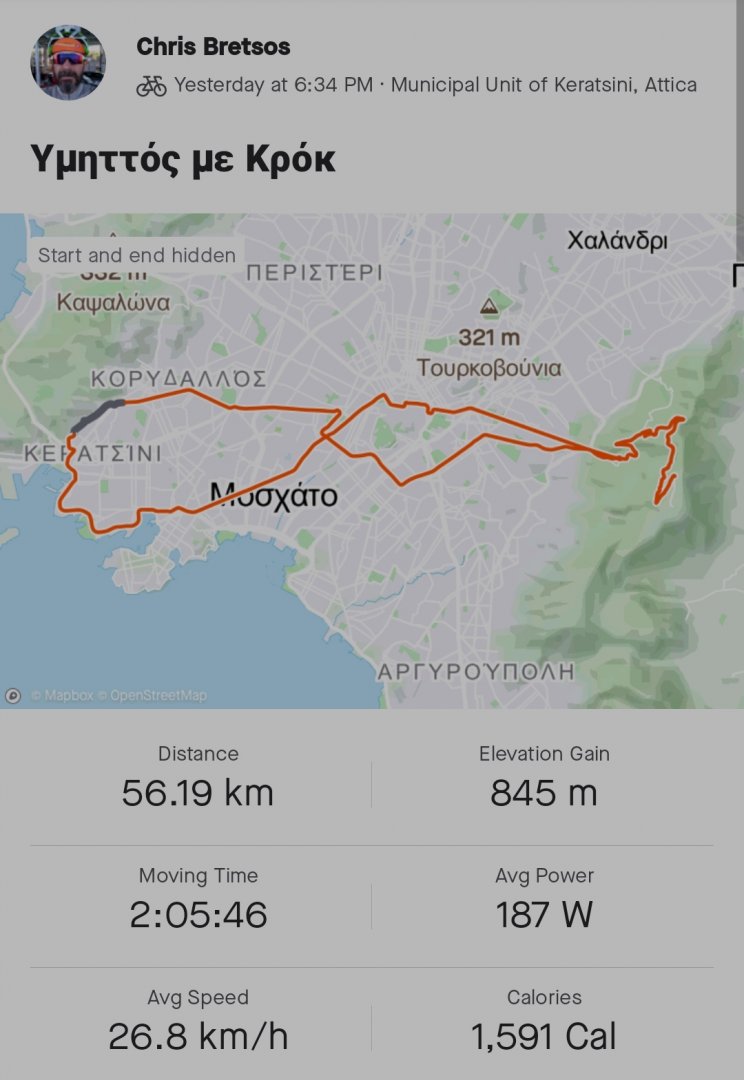744x1080 pixels.
Task: Open the Chris Bretsos athlete name link
Action: pyautogui.click(x=213, y=46)
